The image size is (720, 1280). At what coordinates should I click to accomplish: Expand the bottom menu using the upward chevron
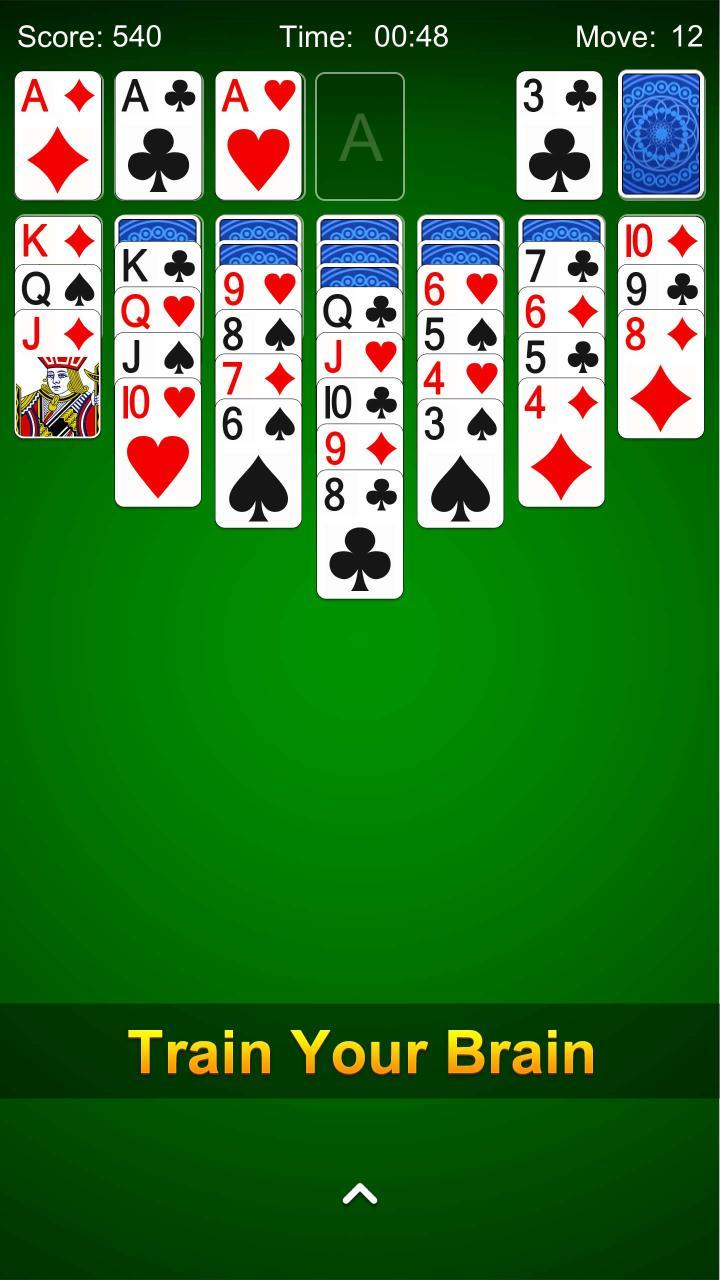(359, 1193)
